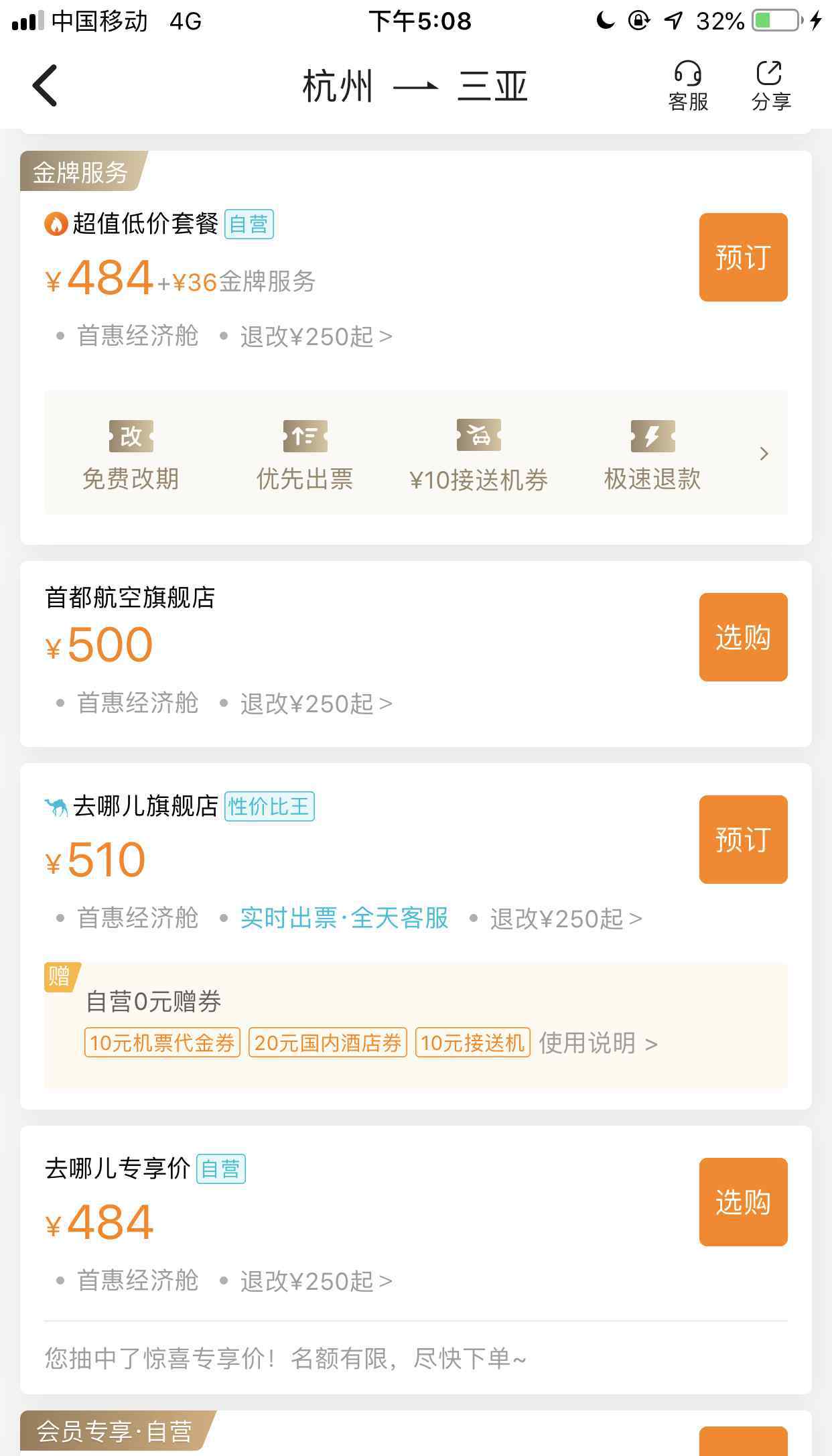
Task: Open 退改¥250起 details under 首都航空旗舰店
Action: (316, 704)
